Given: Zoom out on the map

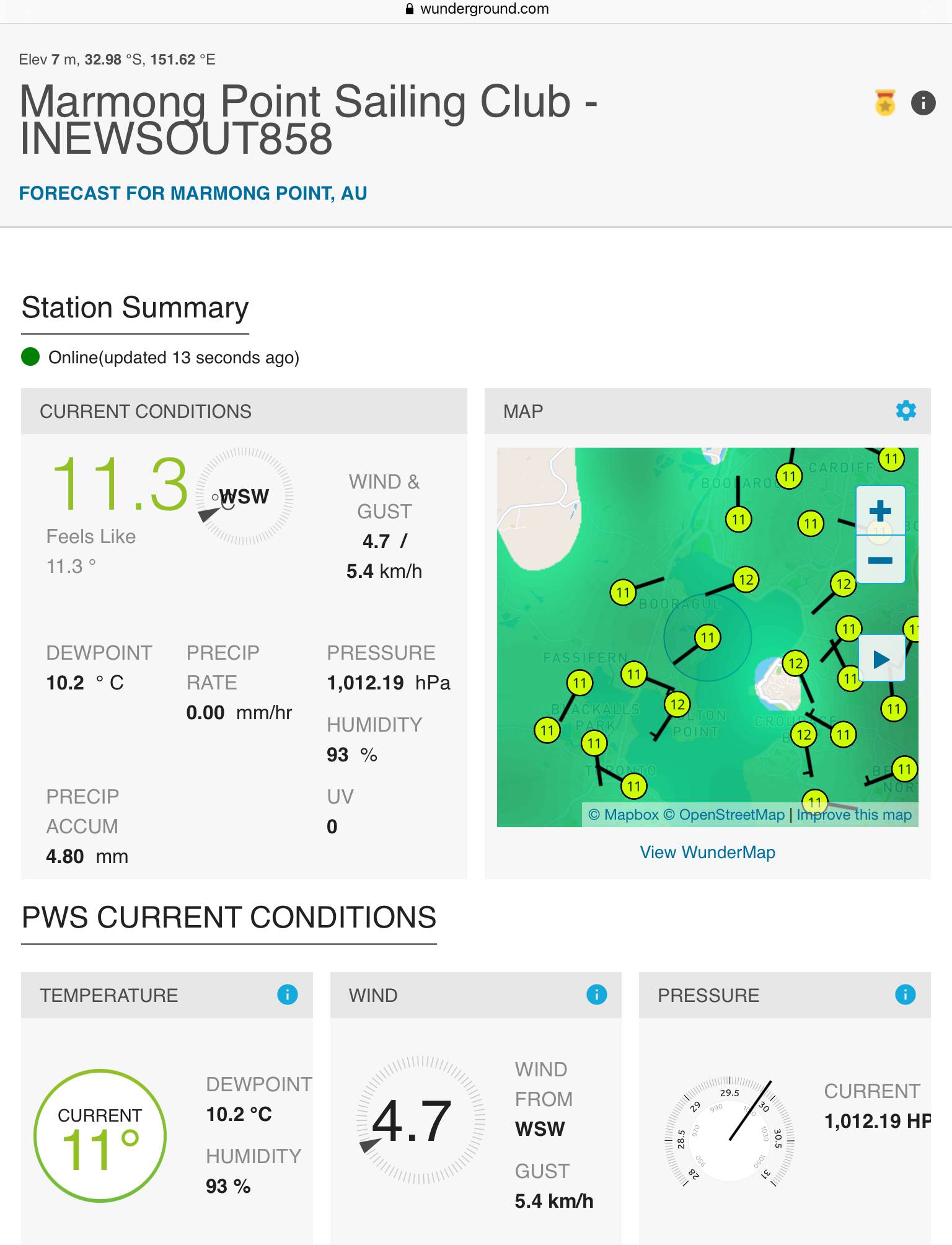Looking at the screenshot, I should [x=879, y=560].
